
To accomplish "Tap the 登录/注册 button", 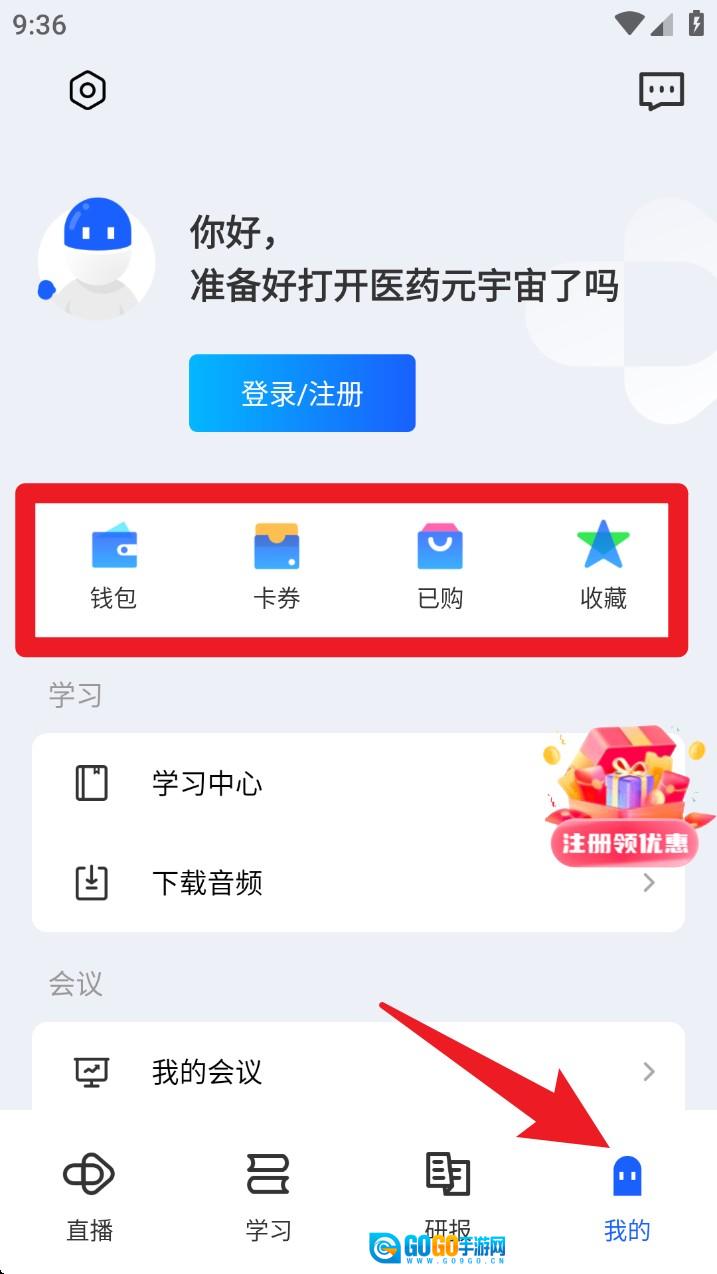I will [x=302, y=393].
